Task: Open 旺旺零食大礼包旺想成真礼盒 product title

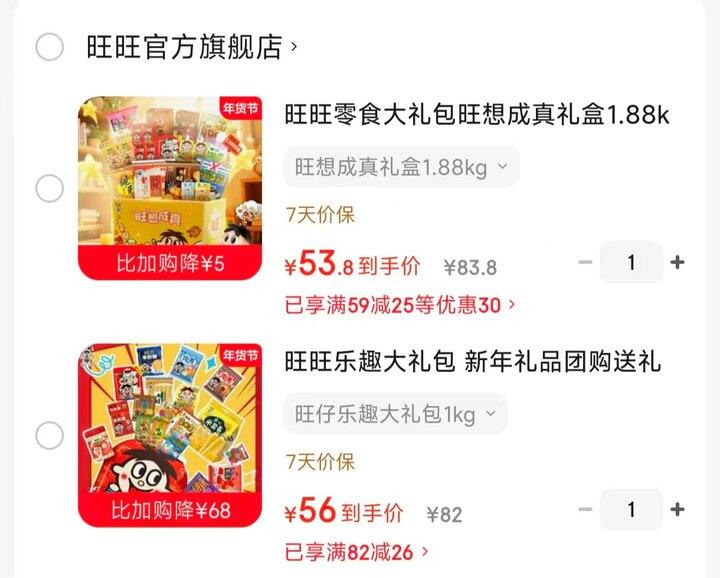Action: (x=476, y=114)
